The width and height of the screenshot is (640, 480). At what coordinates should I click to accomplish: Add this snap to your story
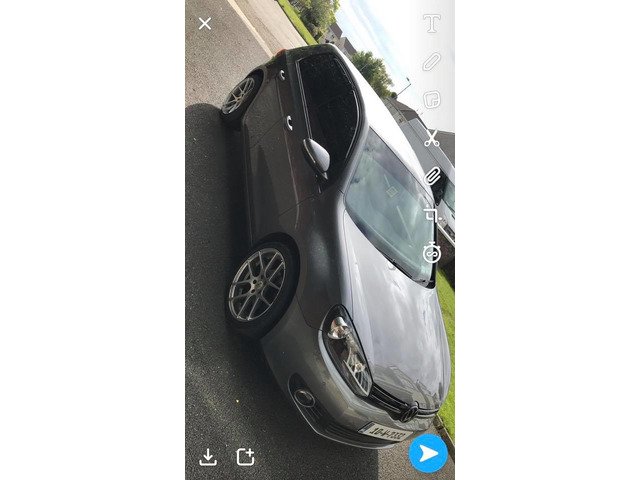(x=245, y=457)
